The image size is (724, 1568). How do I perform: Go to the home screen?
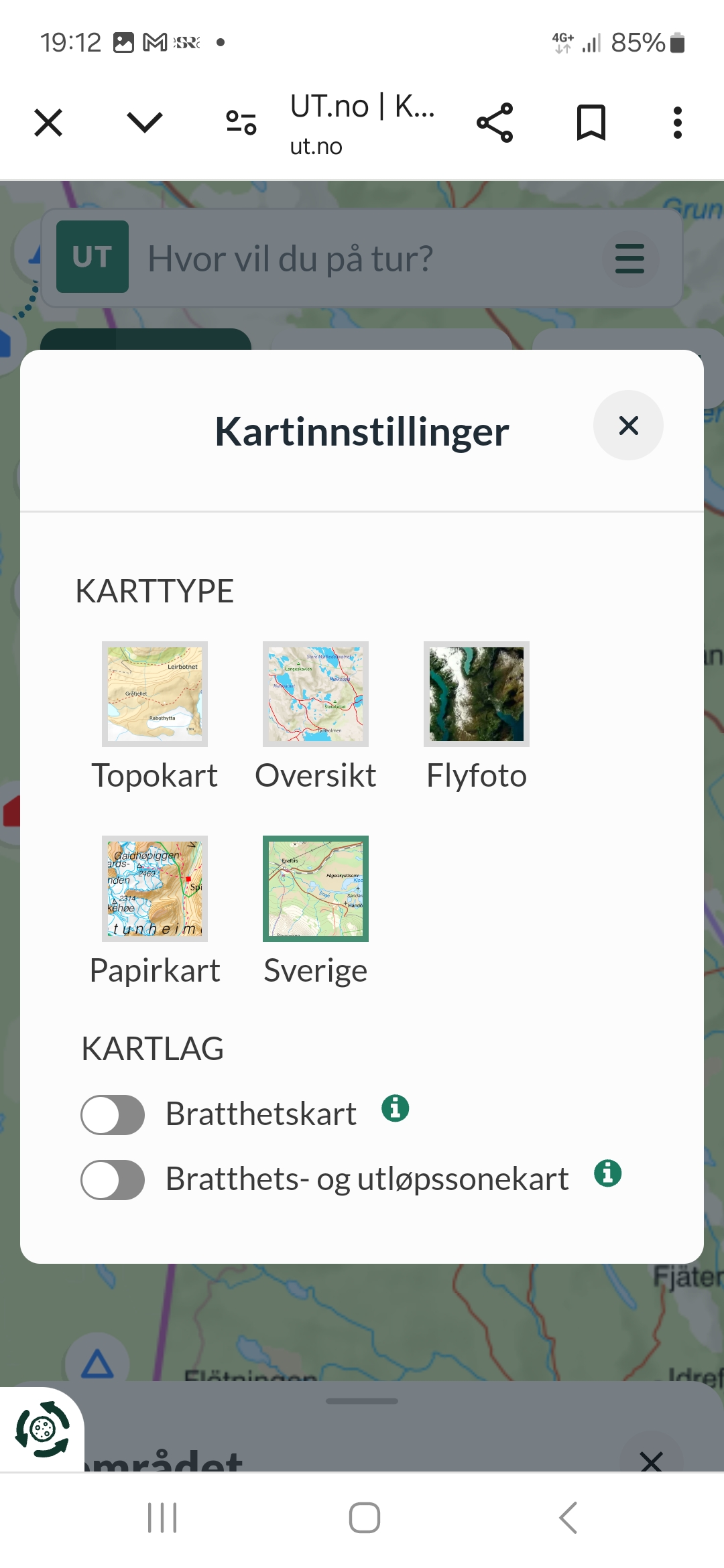pos(364,1518)
